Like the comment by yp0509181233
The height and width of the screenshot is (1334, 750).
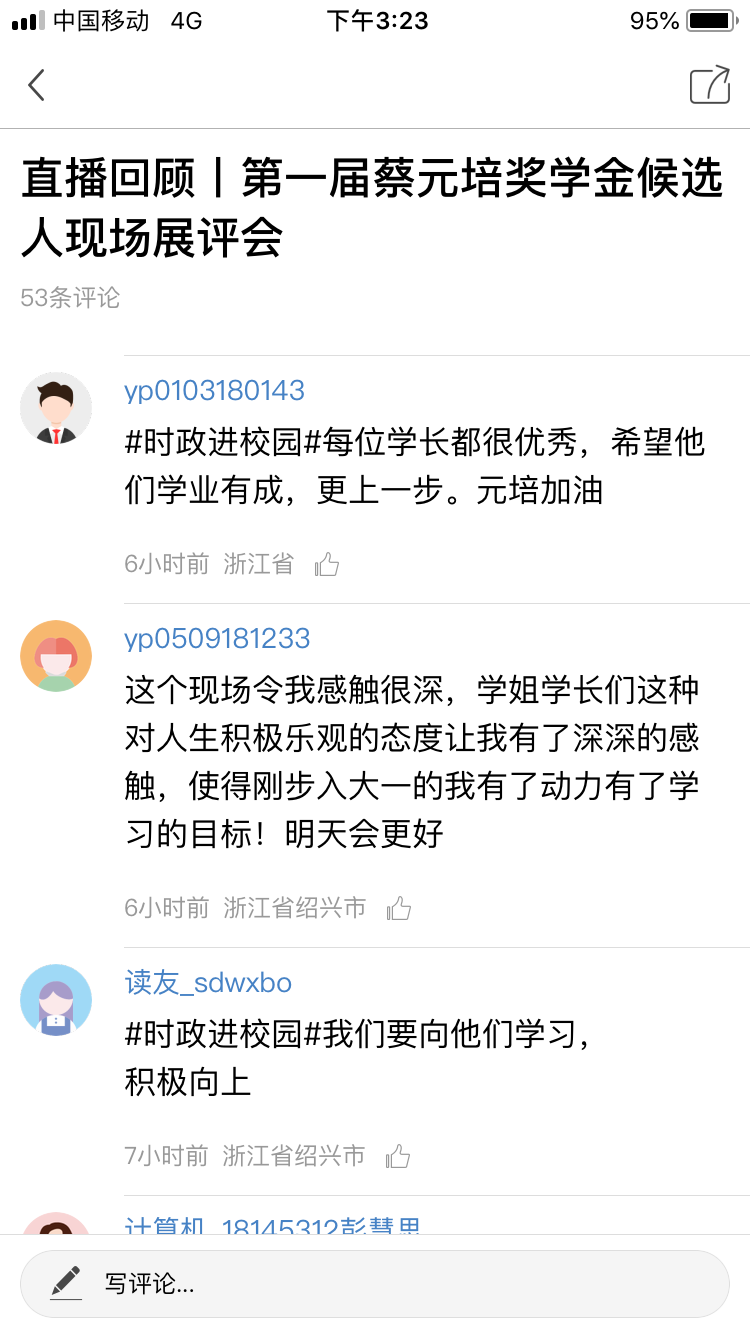pyautogui.click(x=399, y=908)
